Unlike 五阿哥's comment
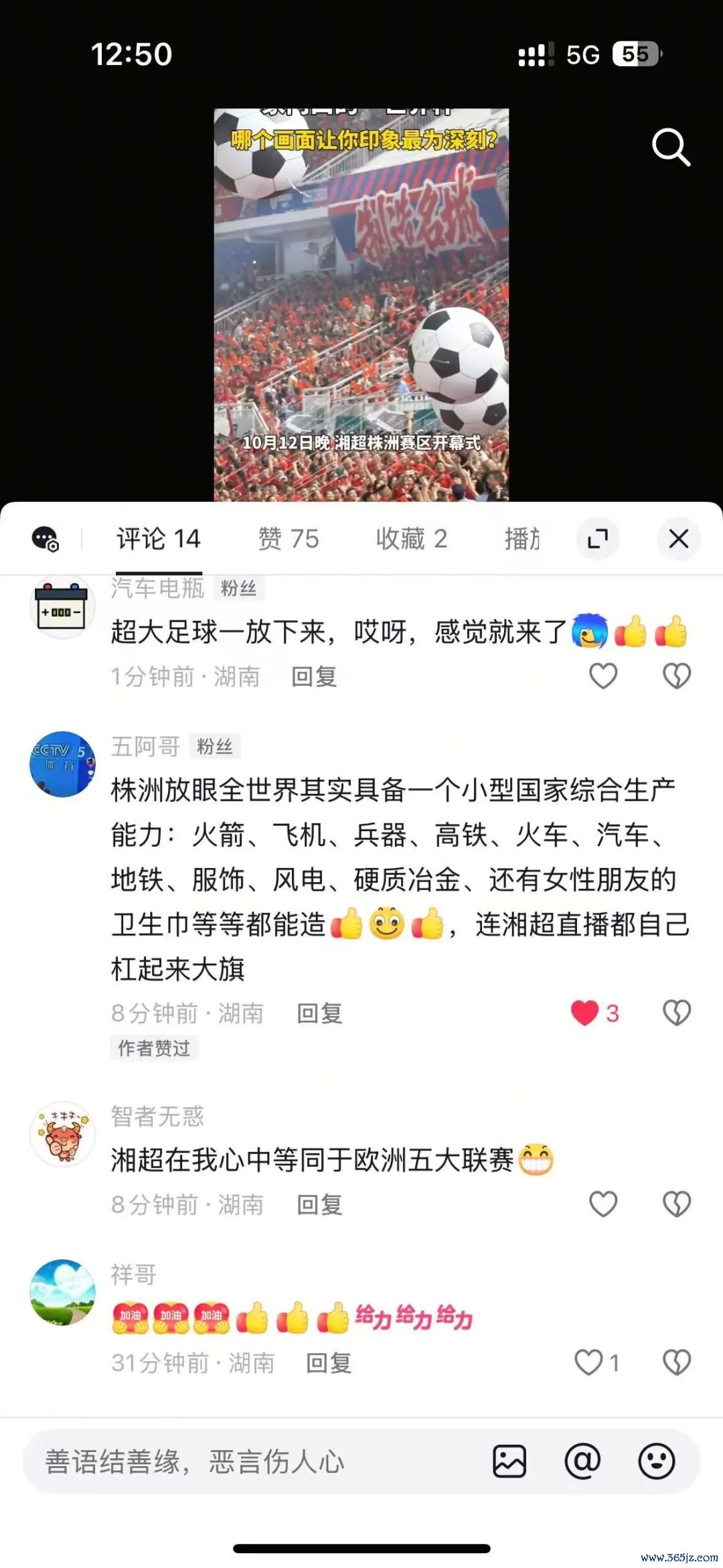This screenshot has width=723, height=1568. point(584,1013)
